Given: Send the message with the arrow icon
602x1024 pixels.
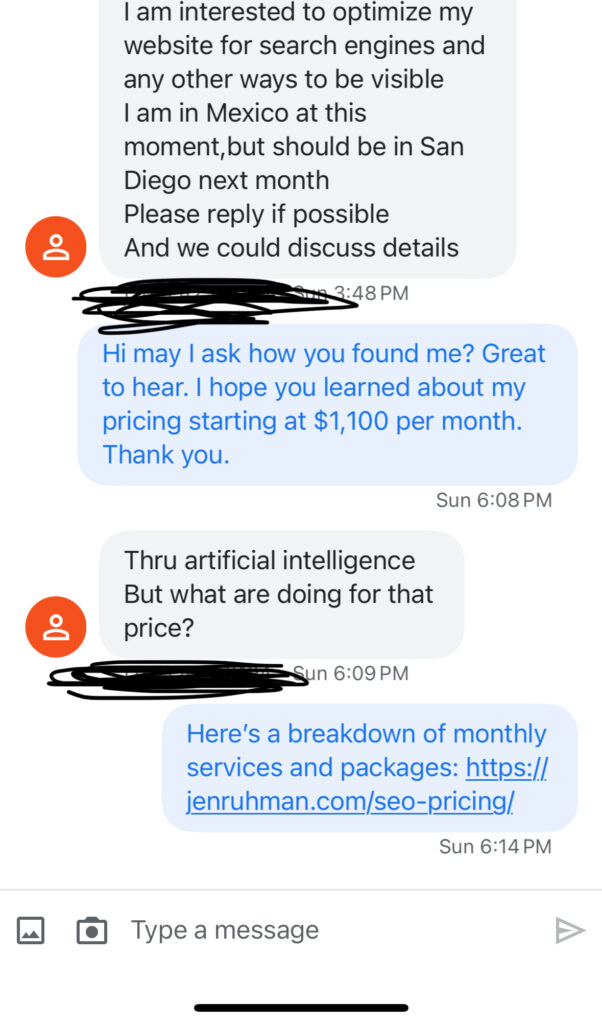Looking at the screenshot, I should click(569, 931).
